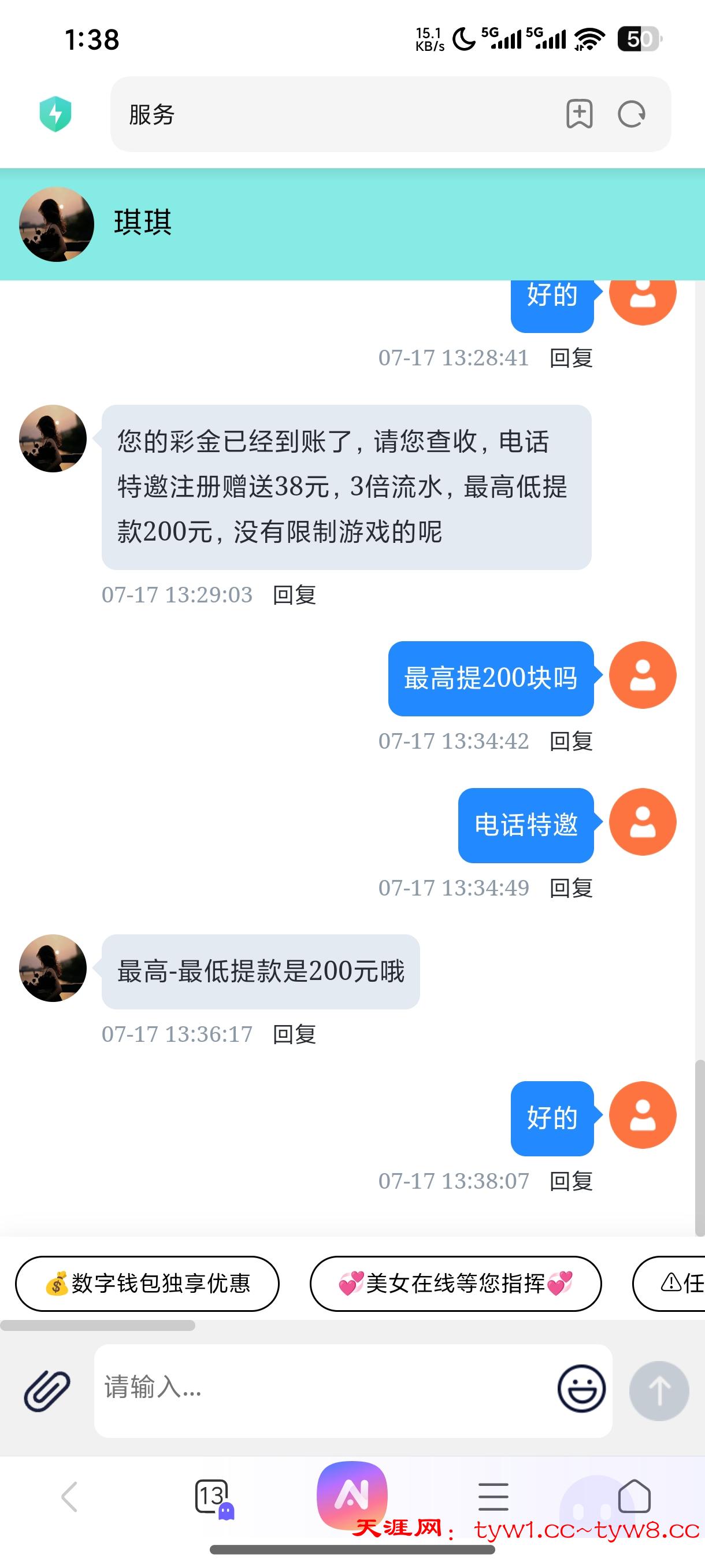
Task: Open the AI assistant button
Action: (x=351, y=1495)
